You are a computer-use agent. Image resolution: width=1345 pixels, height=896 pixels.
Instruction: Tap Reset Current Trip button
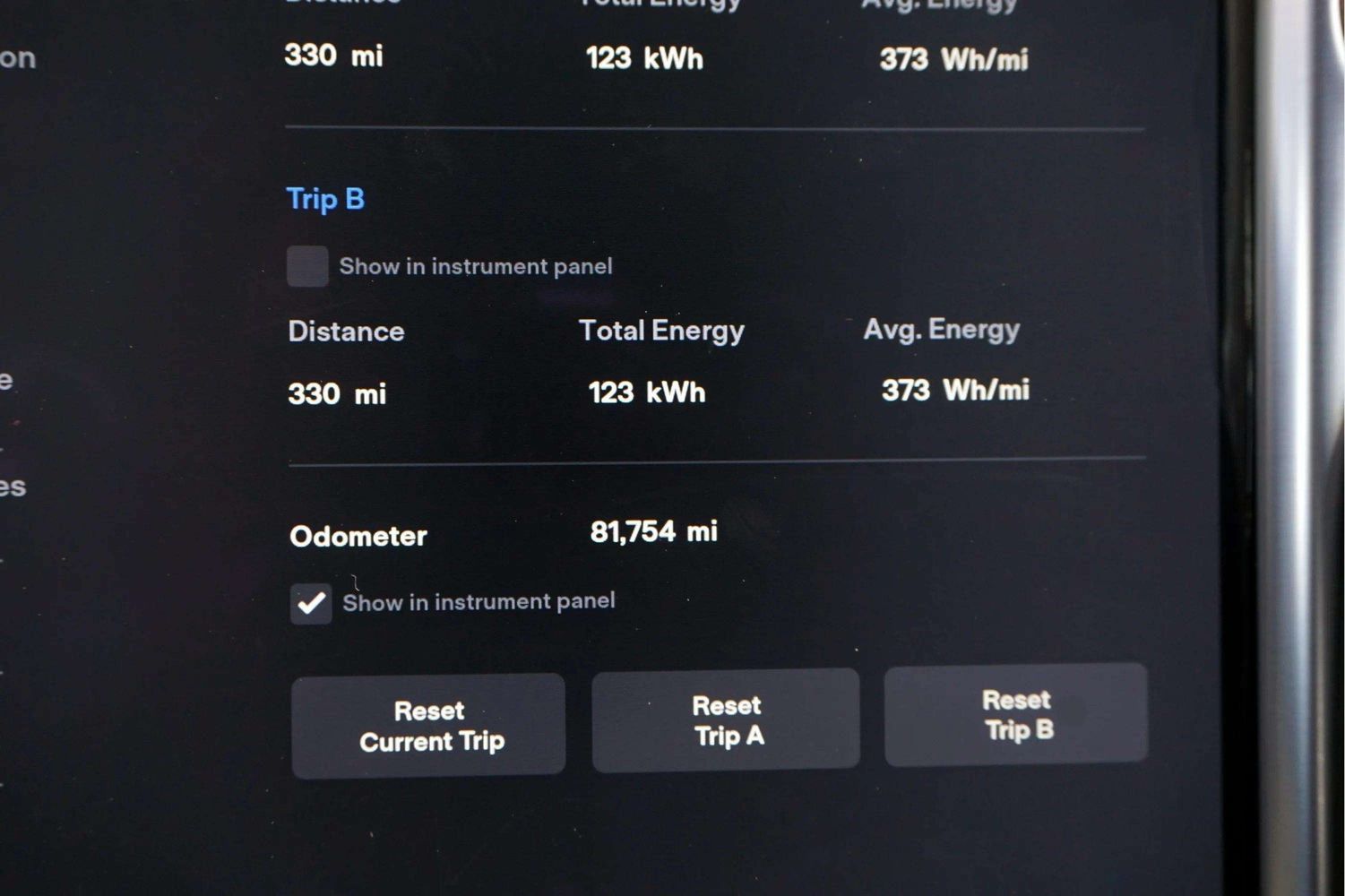(x=428, y=726)
